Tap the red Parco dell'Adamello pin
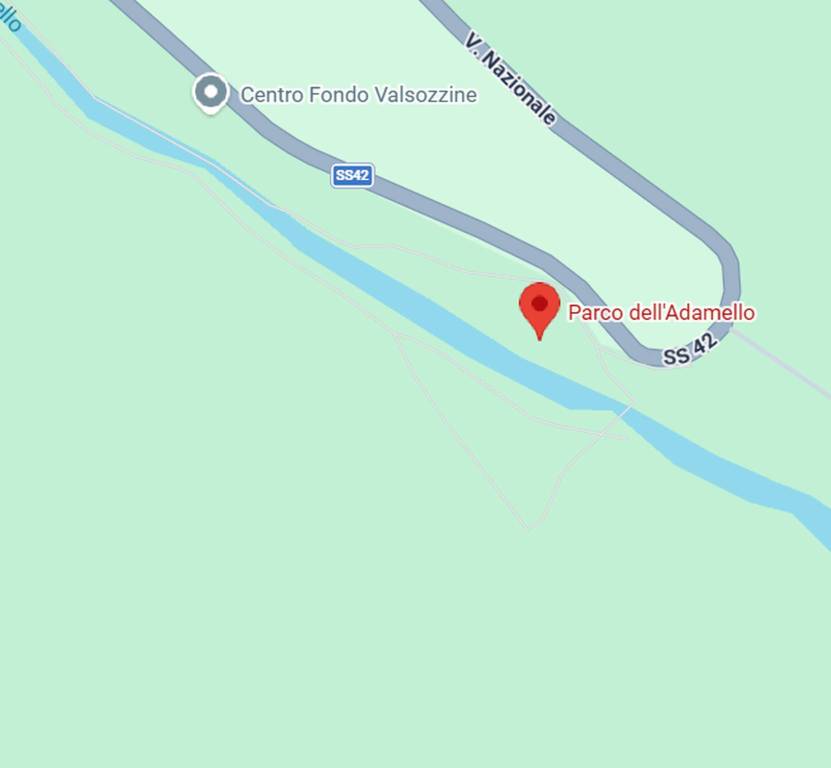 (540, 307)
